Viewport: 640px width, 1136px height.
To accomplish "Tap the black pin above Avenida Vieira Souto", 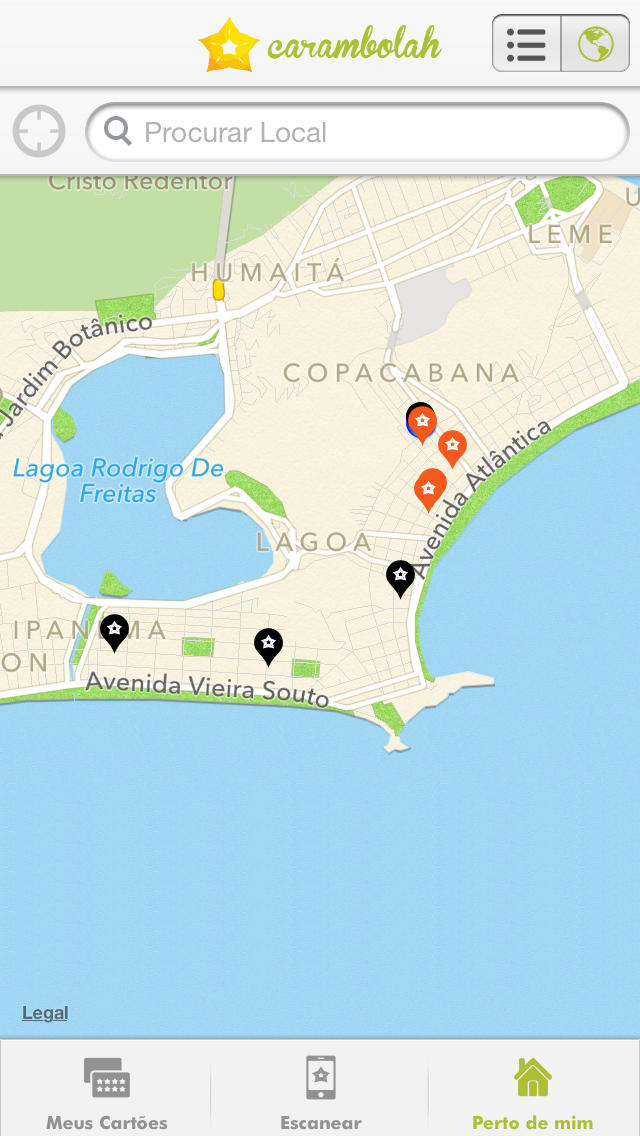I will [x=268, y=646].
